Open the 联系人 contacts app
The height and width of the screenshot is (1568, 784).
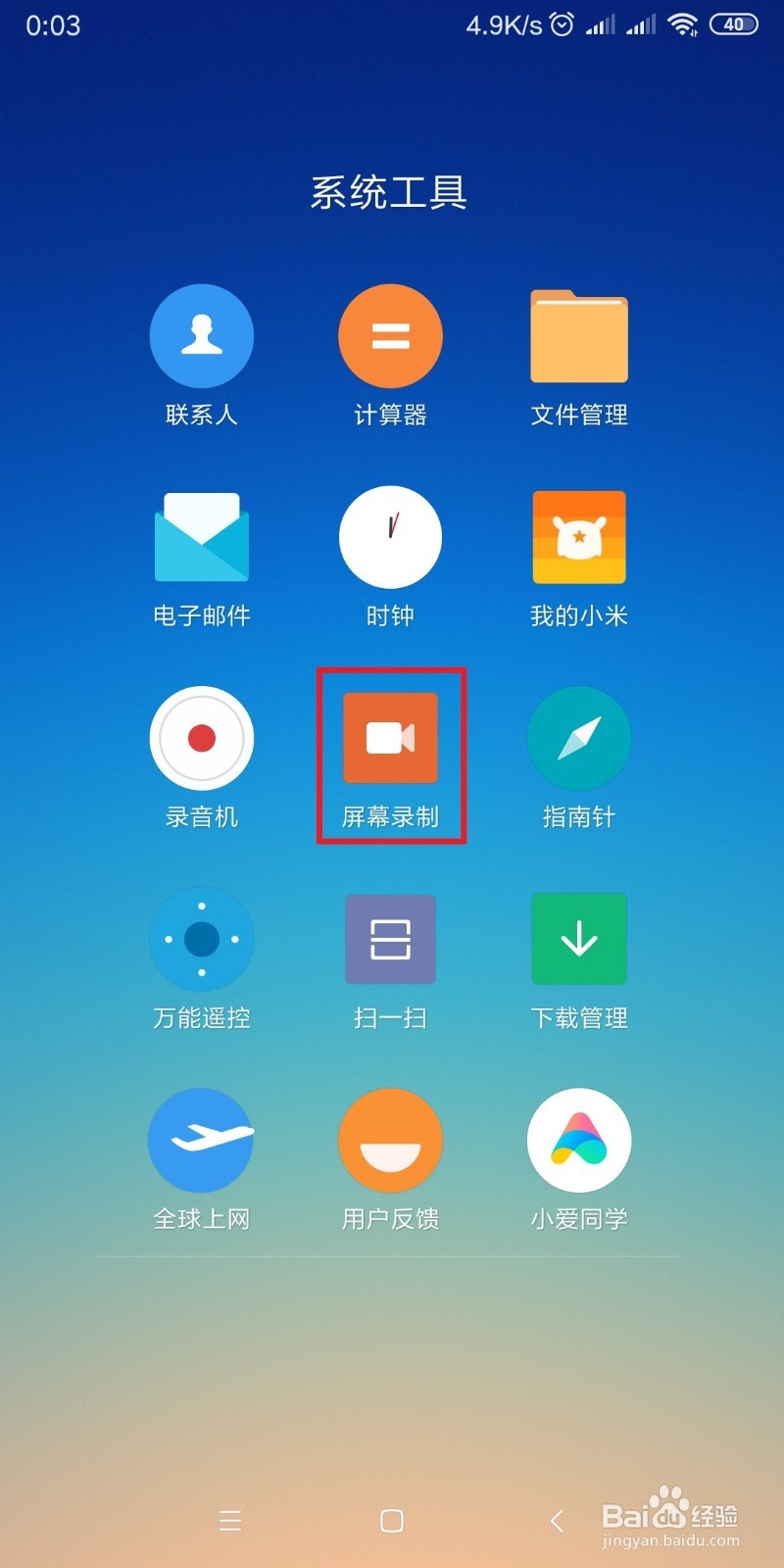point(202,336)
